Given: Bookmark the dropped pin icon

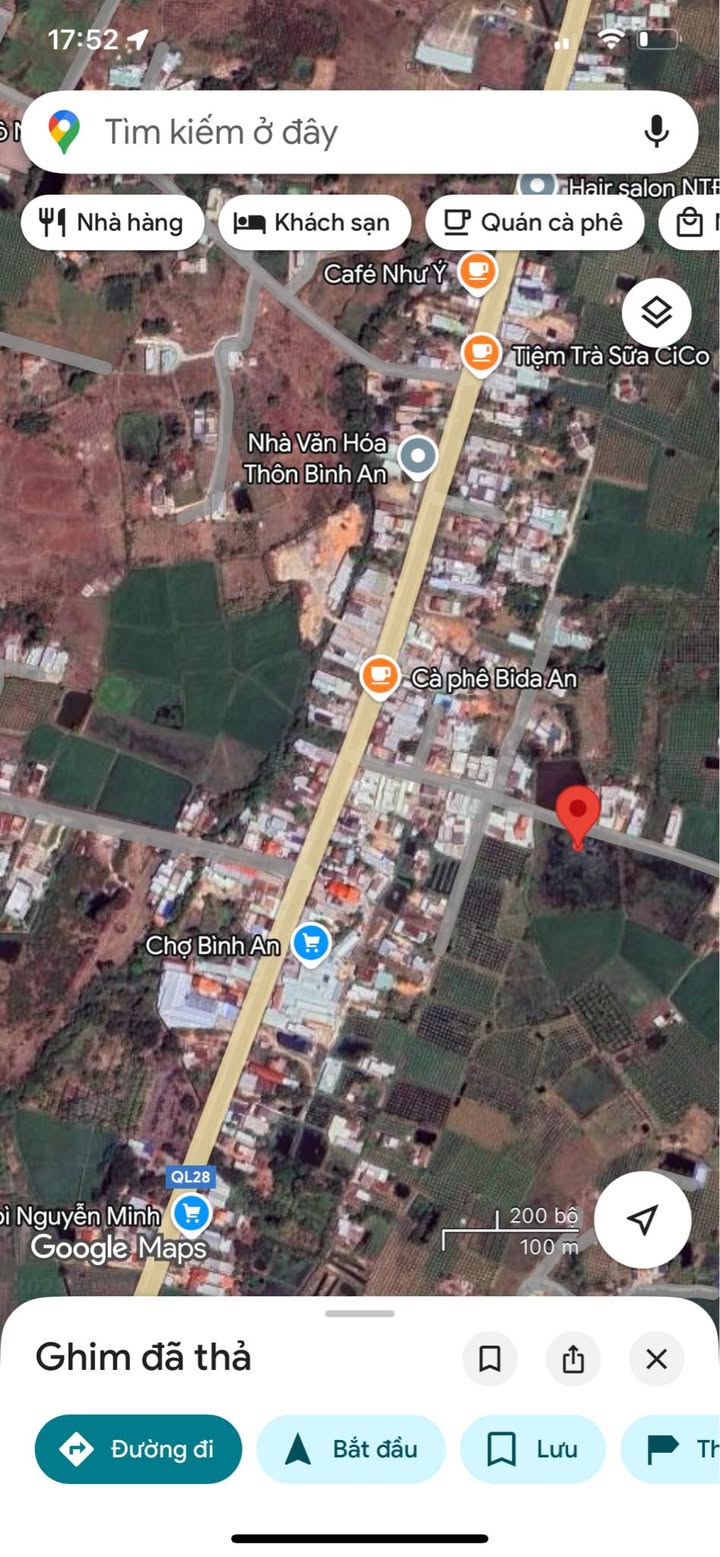Looking at the screenshot, I should [490, 1359].
